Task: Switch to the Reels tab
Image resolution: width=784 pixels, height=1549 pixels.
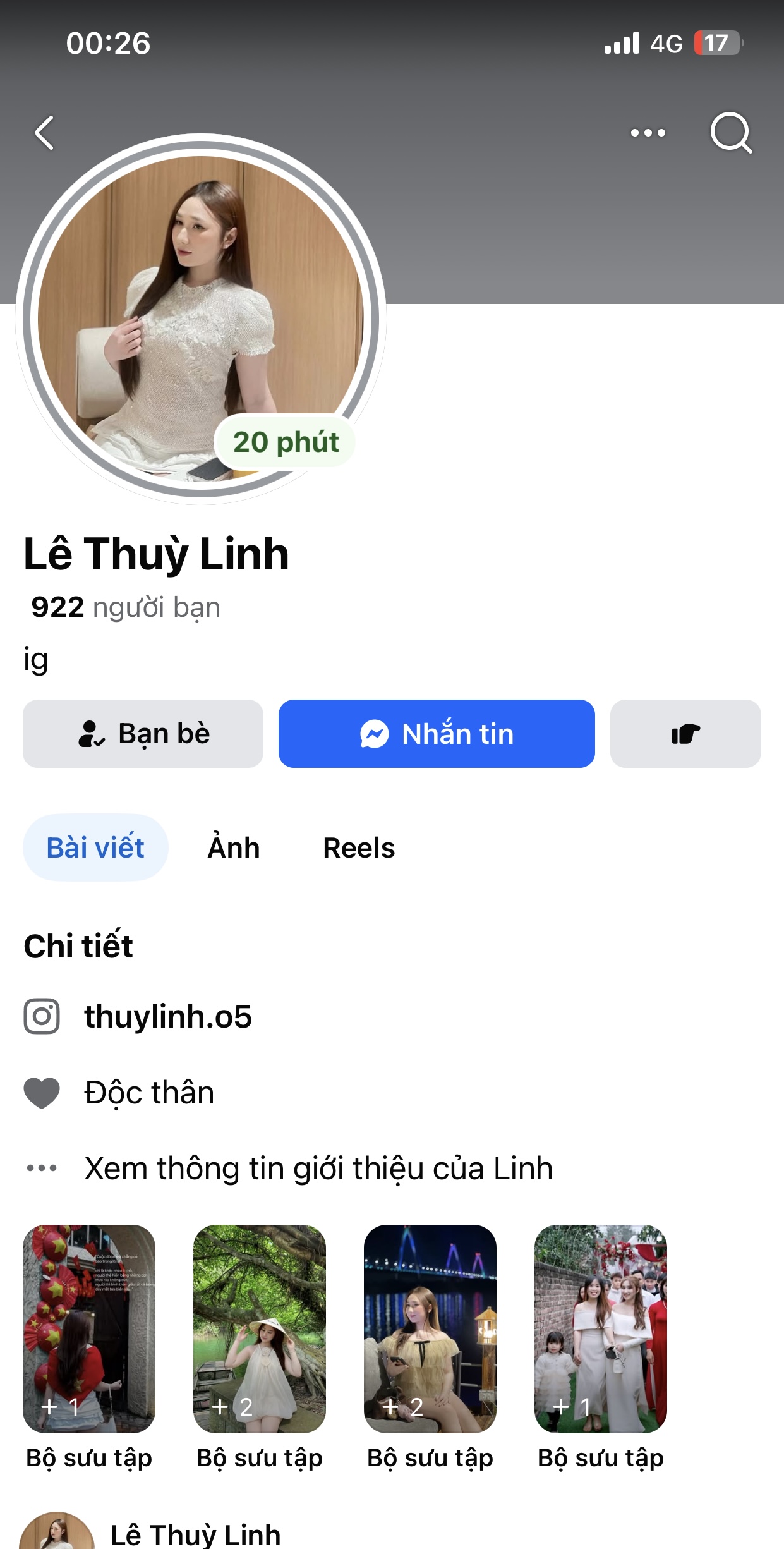Action: coord(359,847)
